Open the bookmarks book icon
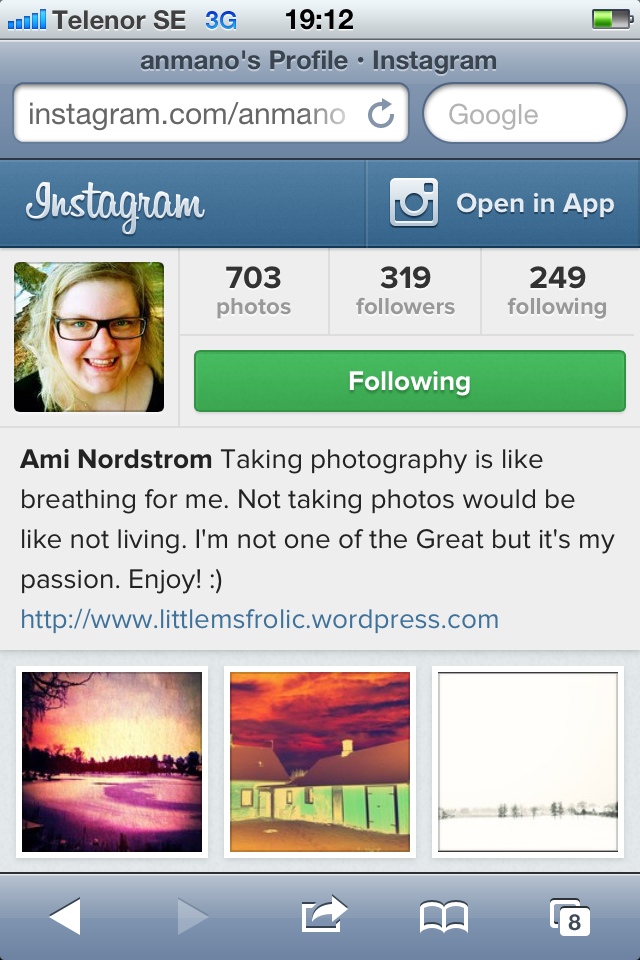Screen dimensions: 640x960 tap(444, 916)
